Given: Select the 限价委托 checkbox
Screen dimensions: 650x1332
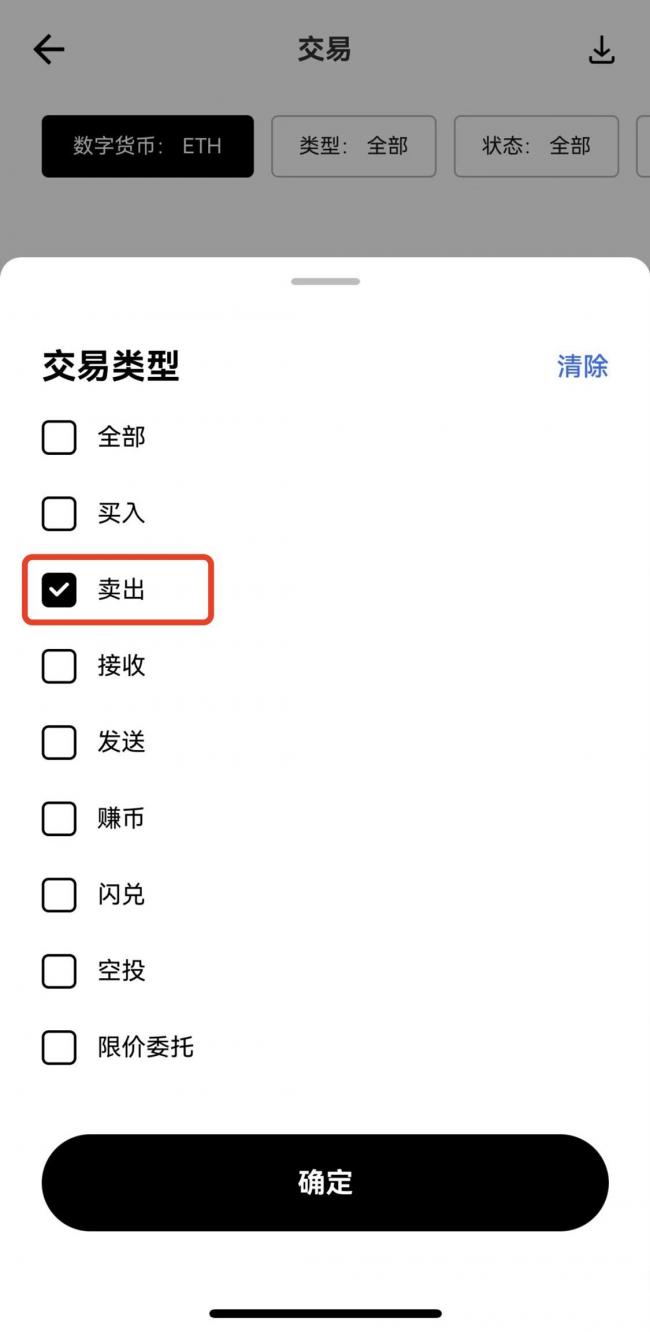Looking at the screenshot, I should pos(59,1047).
